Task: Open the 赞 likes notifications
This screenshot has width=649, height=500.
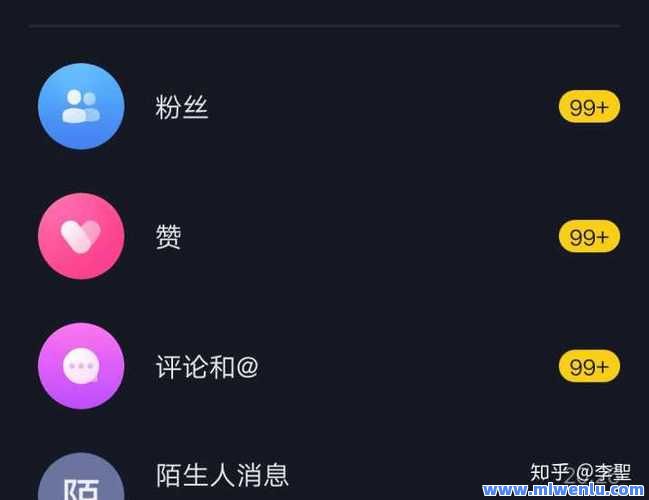Action: 168,237
